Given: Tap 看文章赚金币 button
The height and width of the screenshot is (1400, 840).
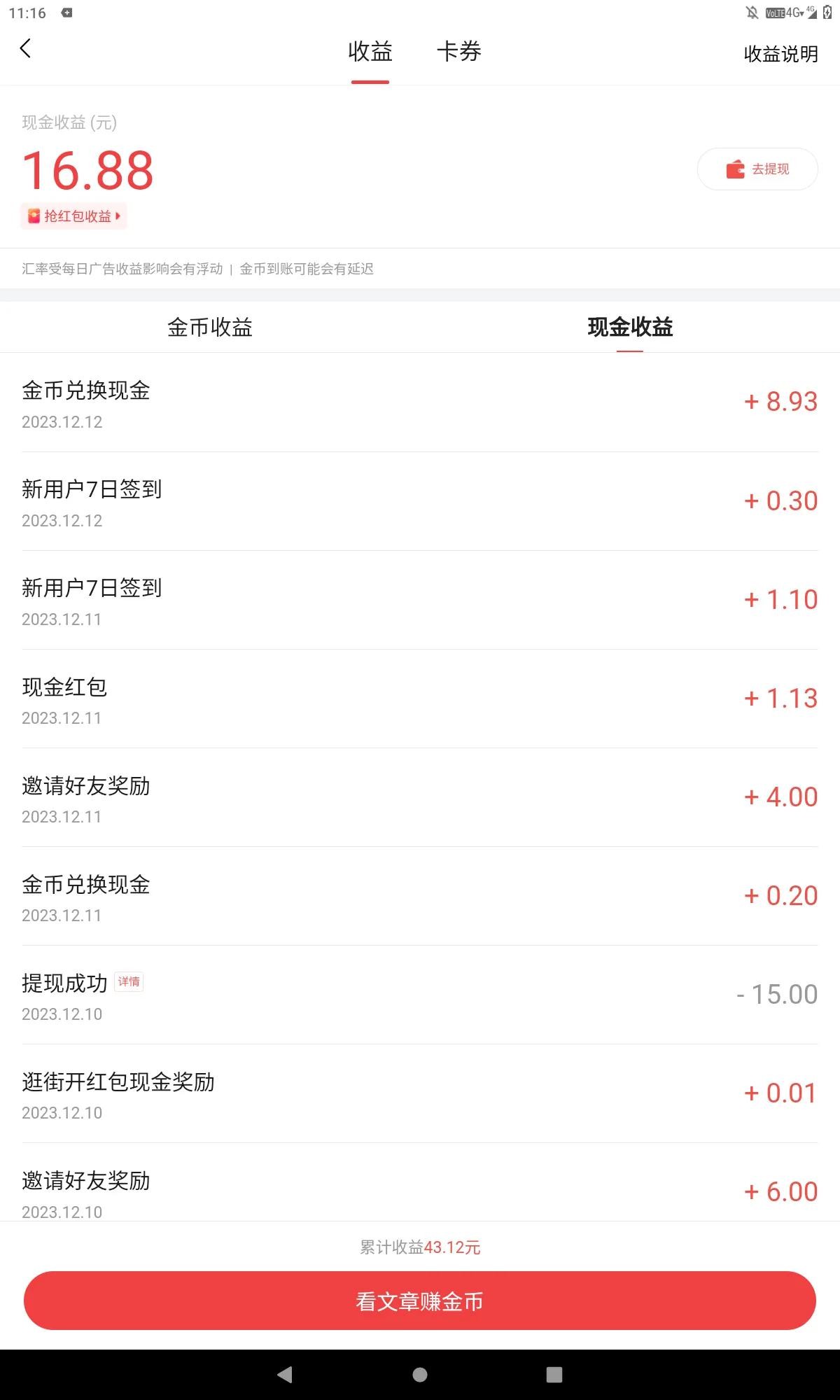Looking at the screenshot, I should point(420,1301).
